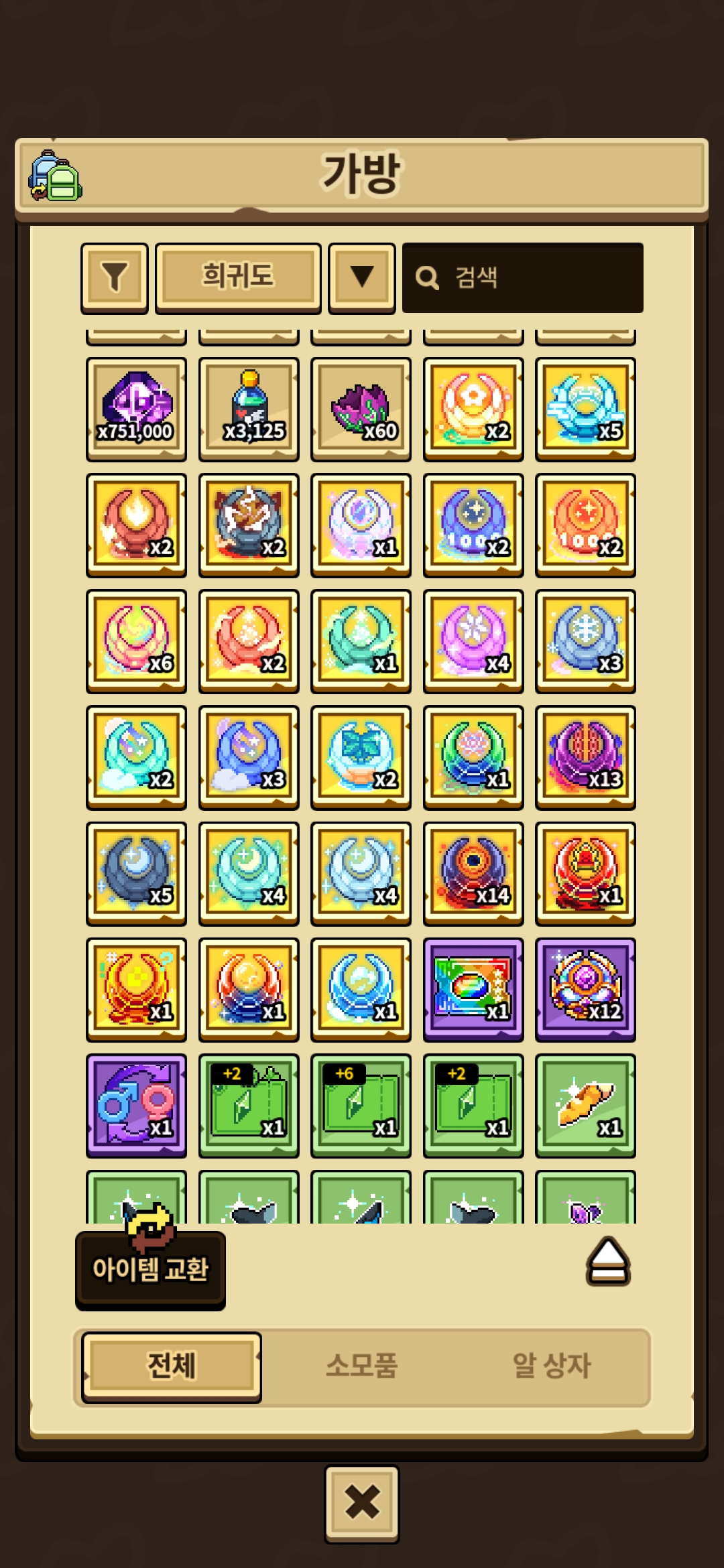This screenshot has width=724, height=1568.
Task: Tap the 희귀도 sort button
Action: pyautogui.click(x=238, y=277)
